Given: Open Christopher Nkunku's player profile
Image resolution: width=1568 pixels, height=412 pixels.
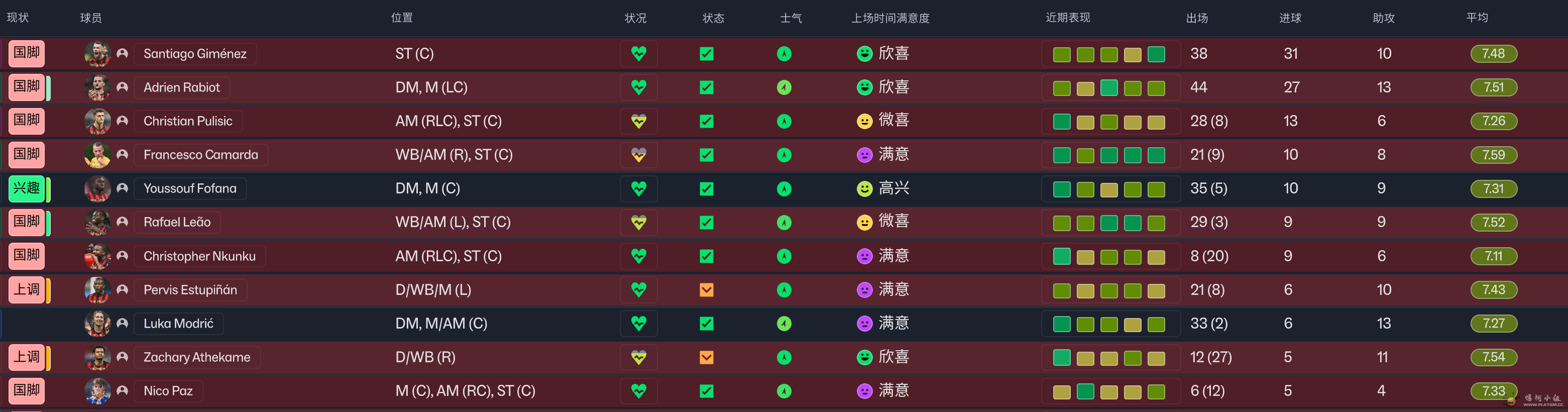Looking at the screenshot, I should [x=199, y=256].
